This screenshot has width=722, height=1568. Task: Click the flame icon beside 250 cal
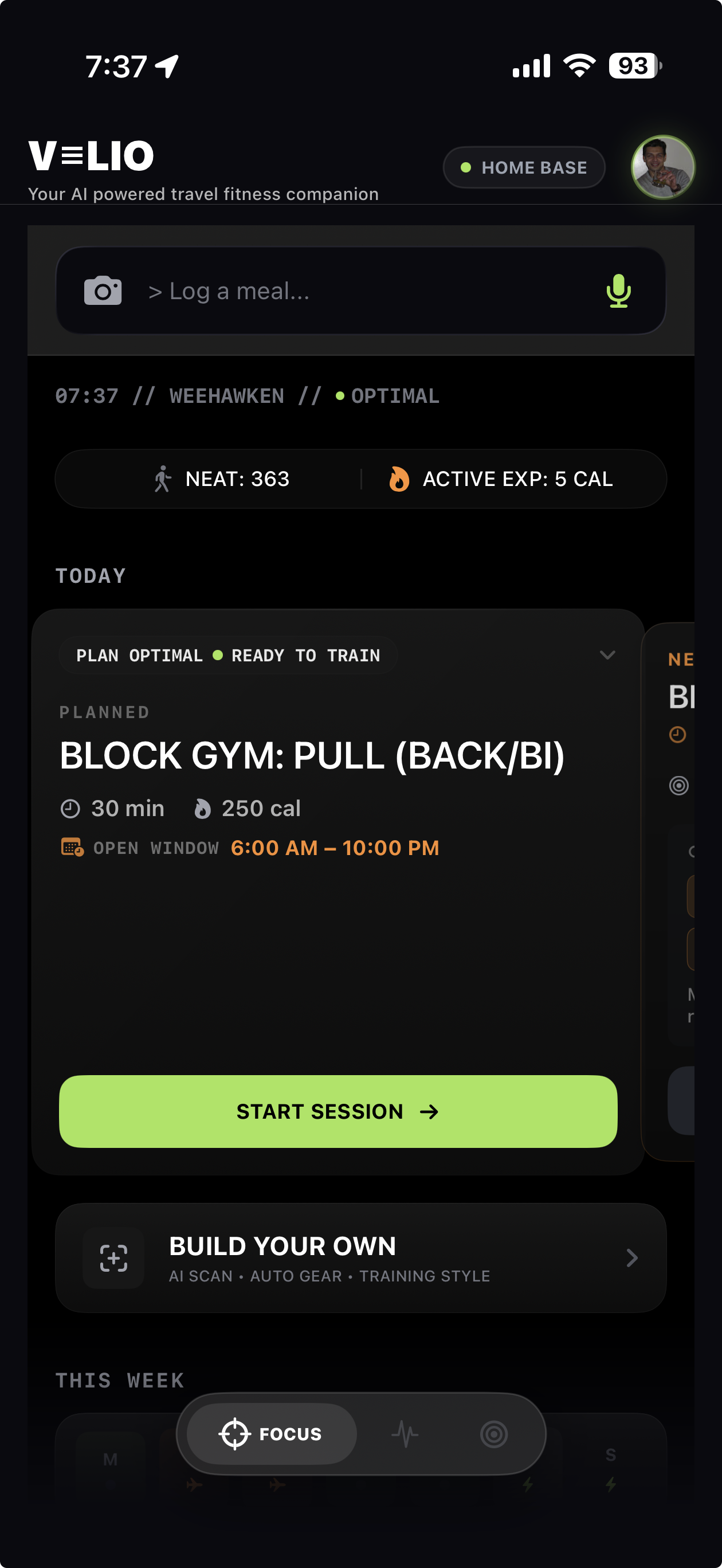203,808
